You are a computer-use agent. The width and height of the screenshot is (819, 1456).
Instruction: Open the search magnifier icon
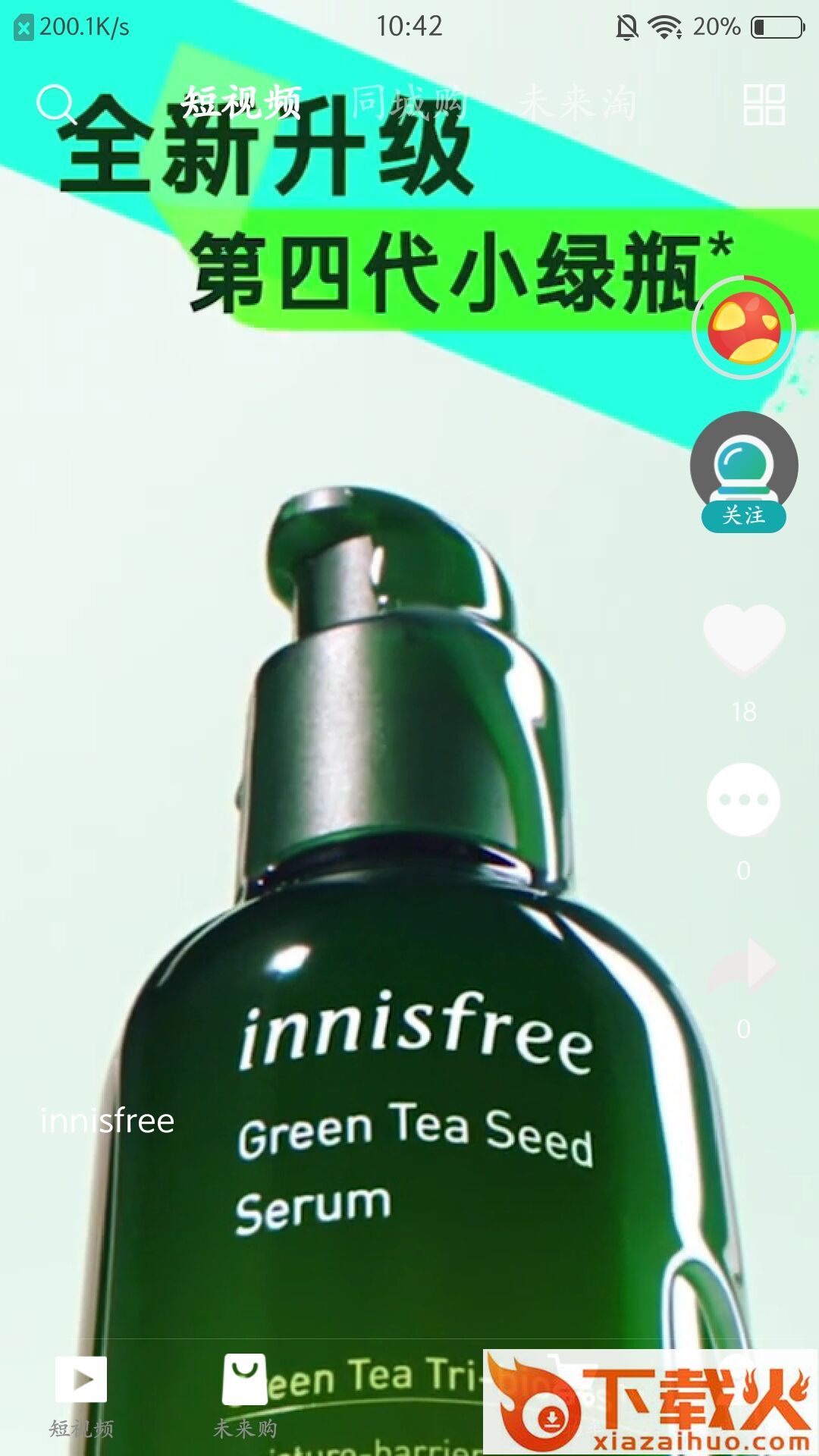point(56,104)
